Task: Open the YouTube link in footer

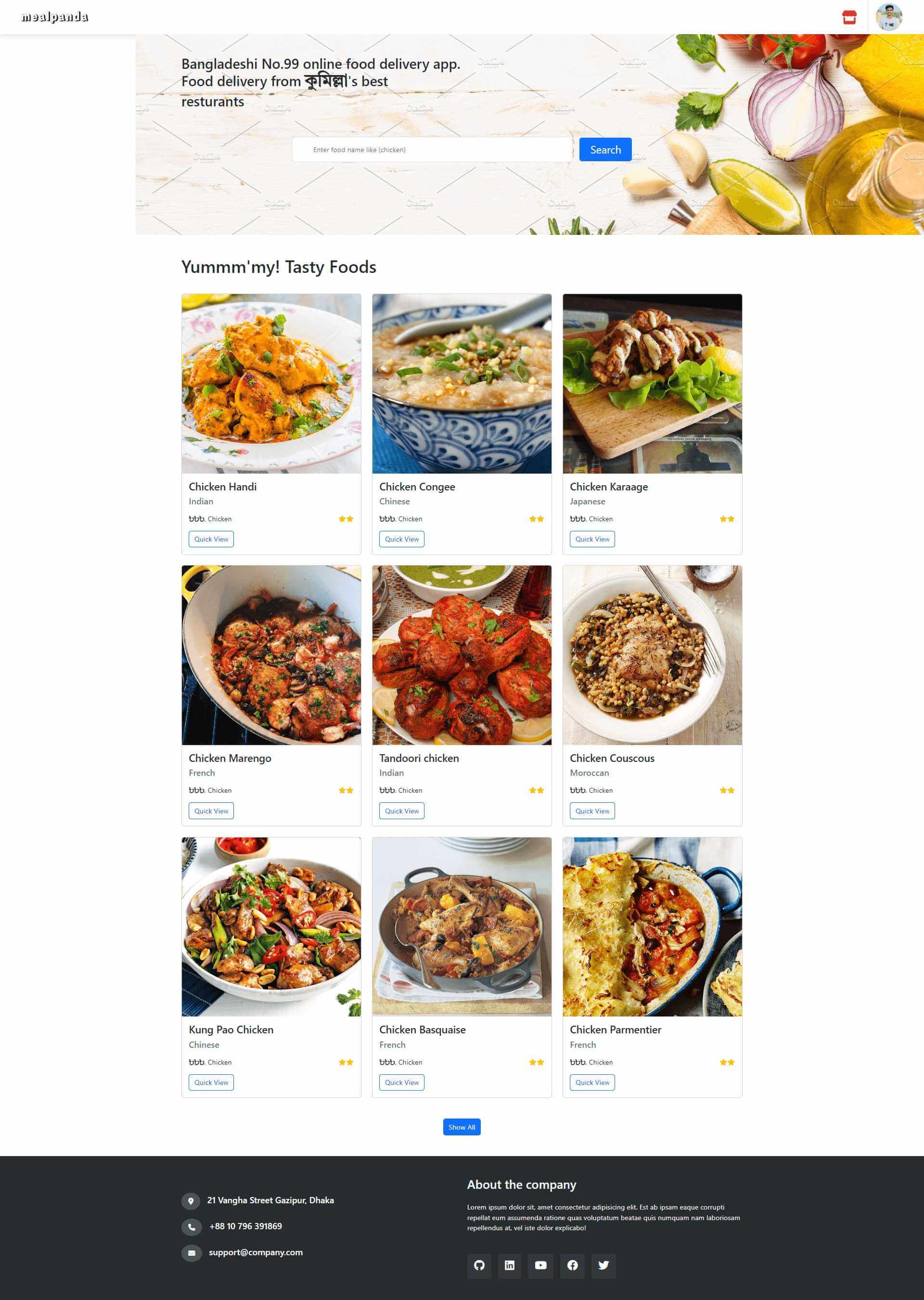Action: pos(540,1265)
